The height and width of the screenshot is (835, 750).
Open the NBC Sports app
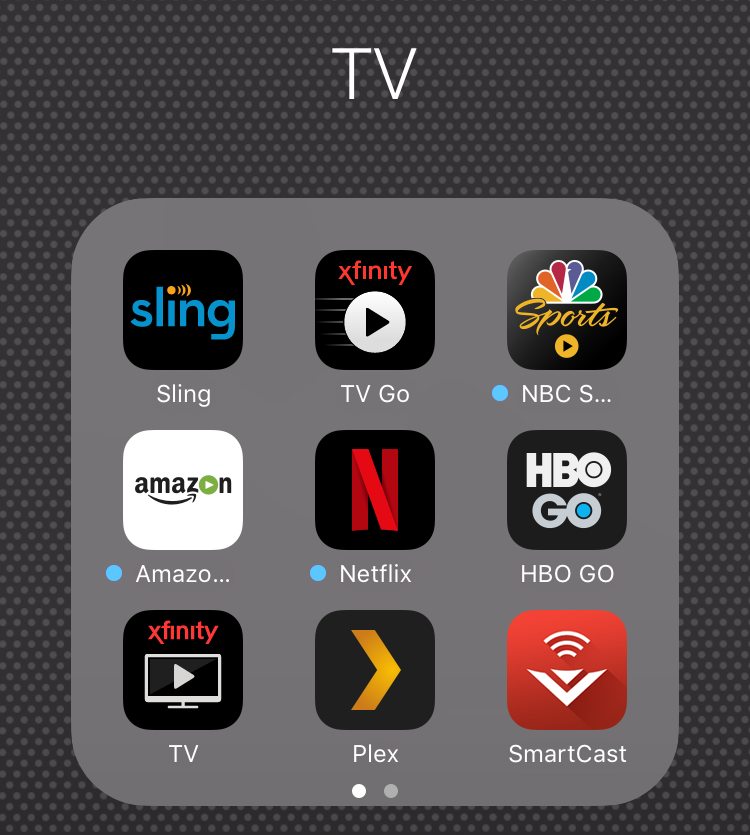(567, 310)
